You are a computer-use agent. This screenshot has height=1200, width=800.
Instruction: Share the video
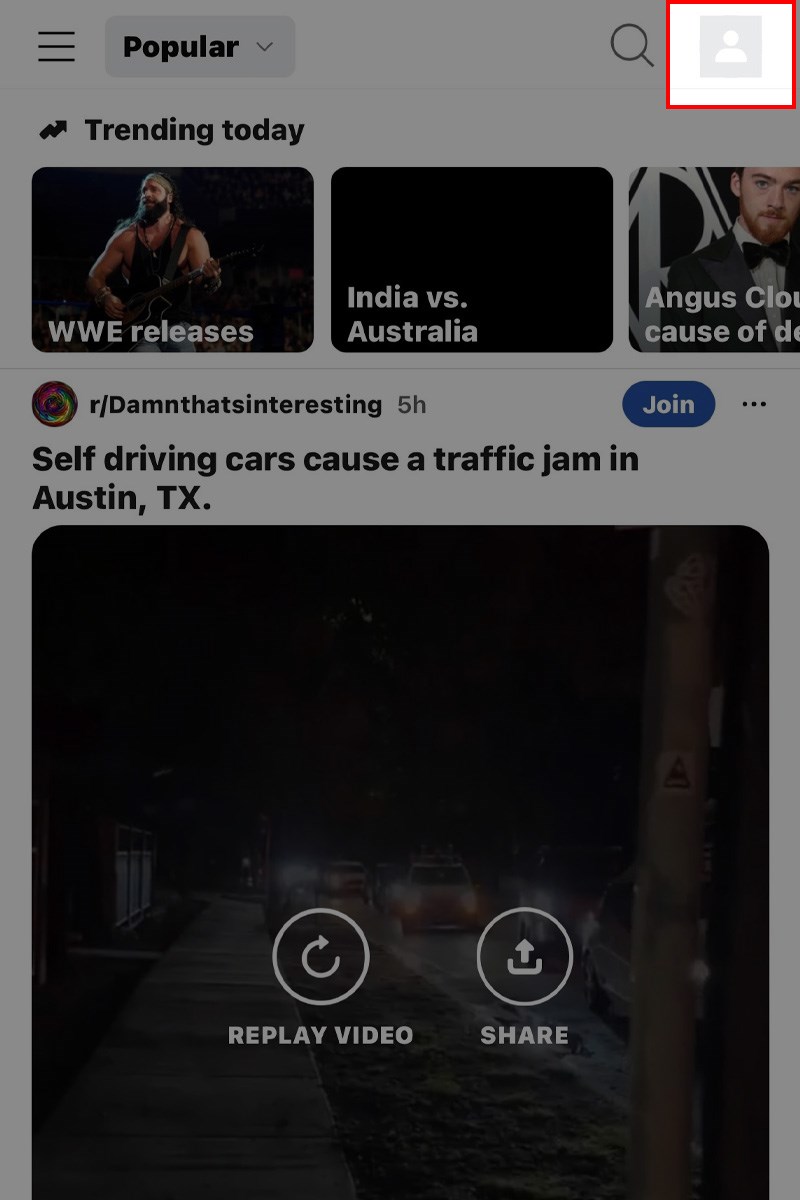pos(524,958)
